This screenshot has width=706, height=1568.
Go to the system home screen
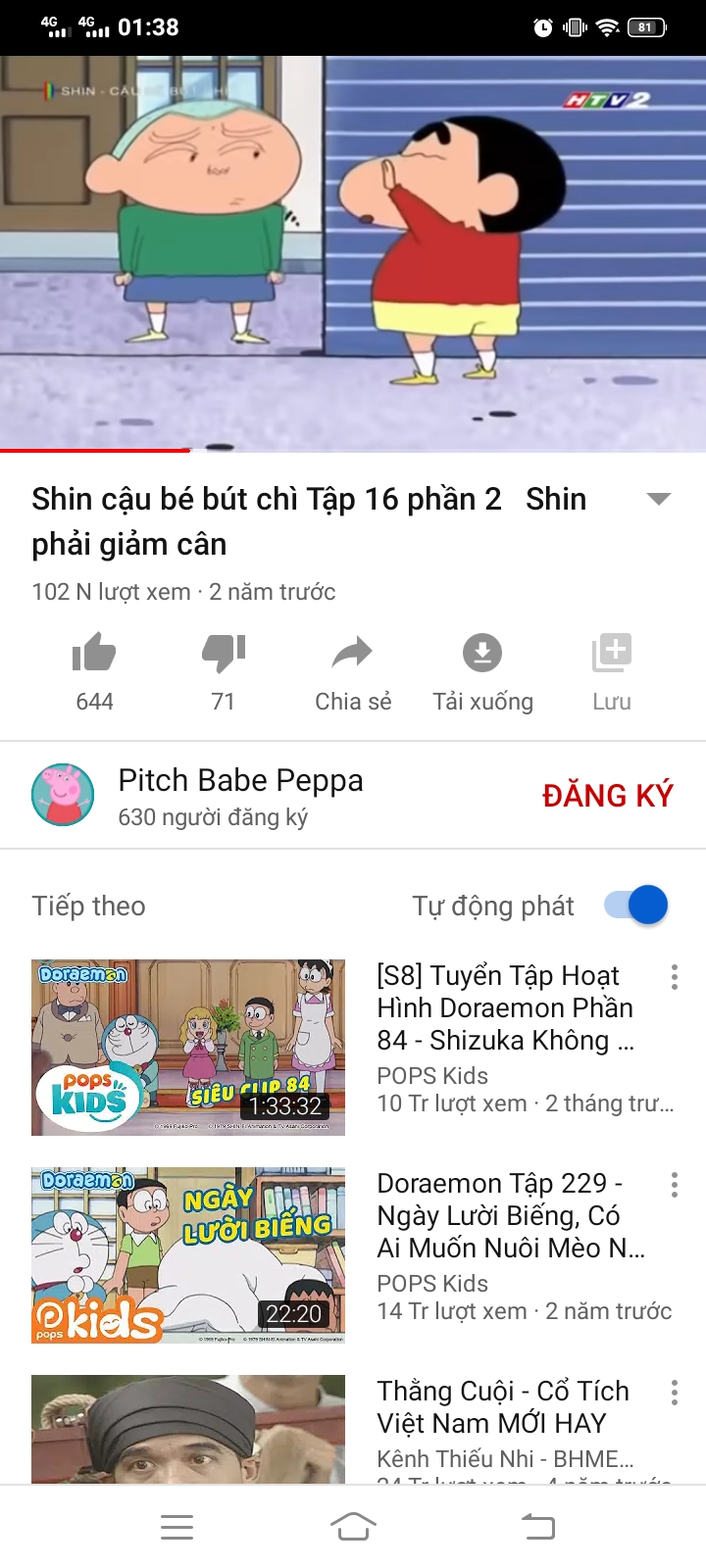click(x=353, y=1526)
